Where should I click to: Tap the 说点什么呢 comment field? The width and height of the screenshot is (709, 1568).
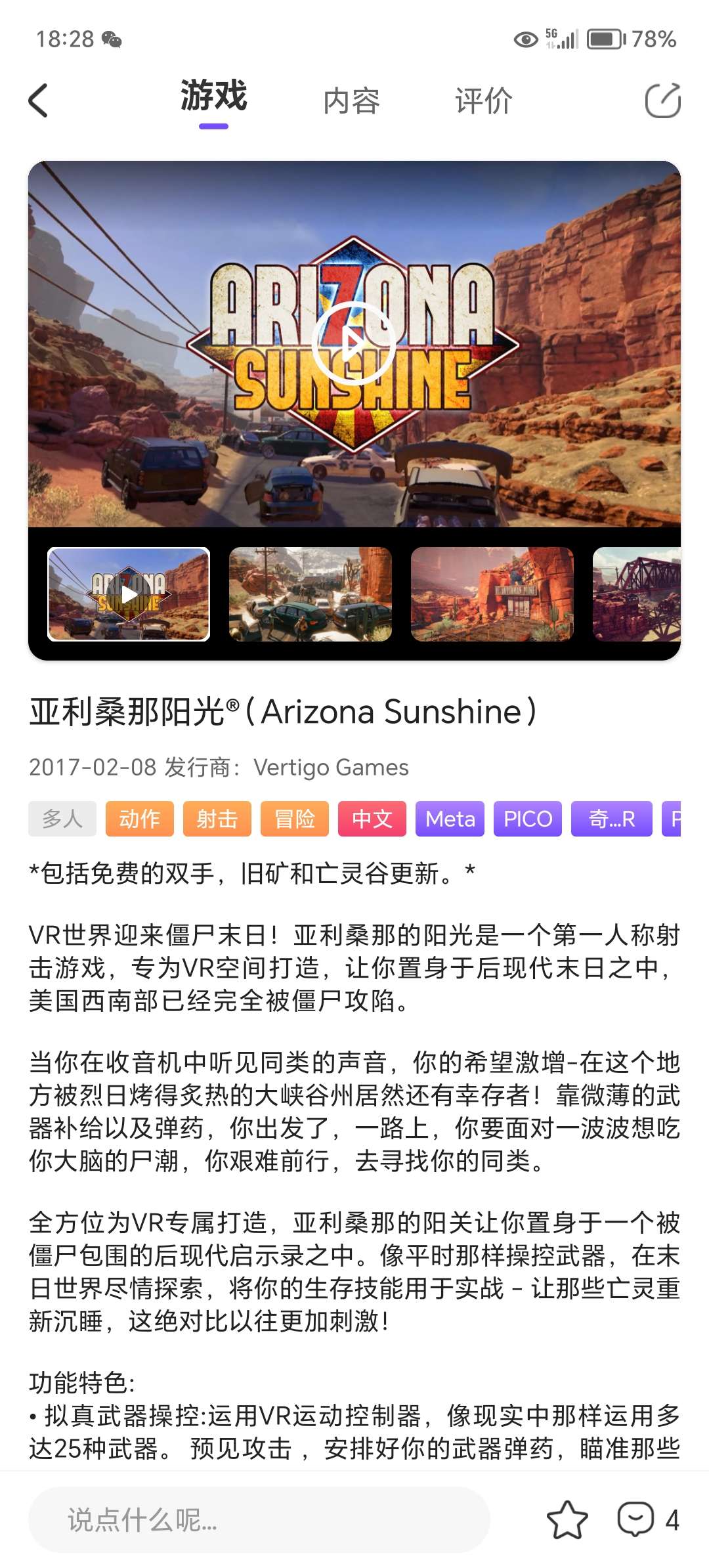(259, 1520)
